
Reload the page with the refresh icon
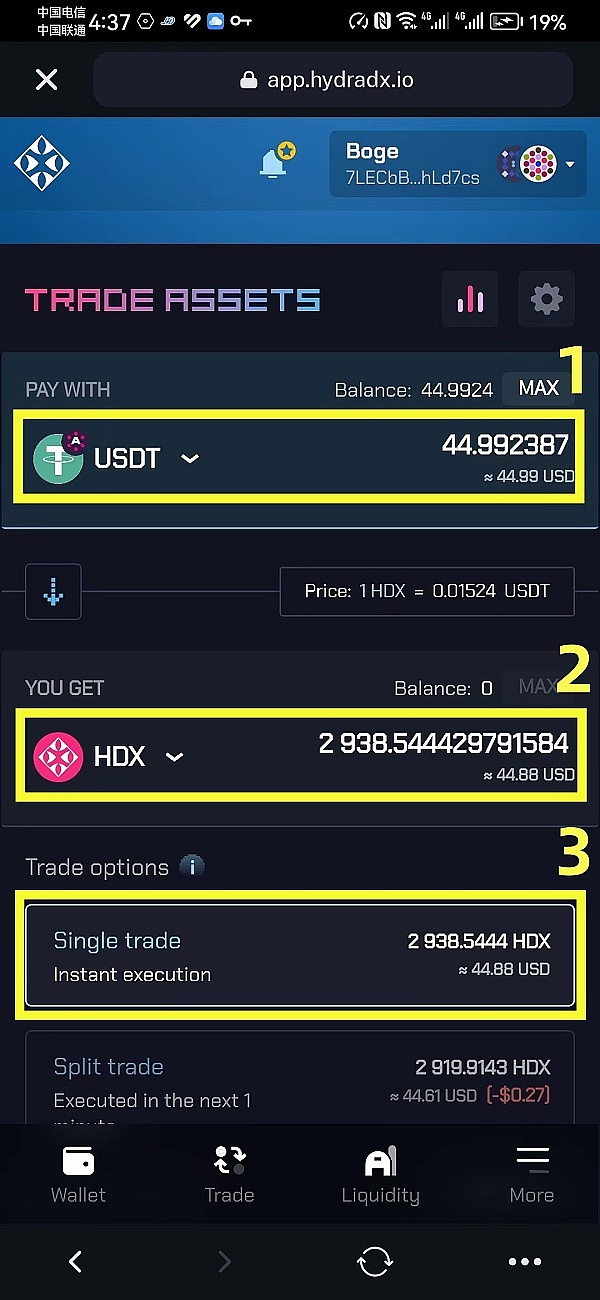pos(375,1262)
